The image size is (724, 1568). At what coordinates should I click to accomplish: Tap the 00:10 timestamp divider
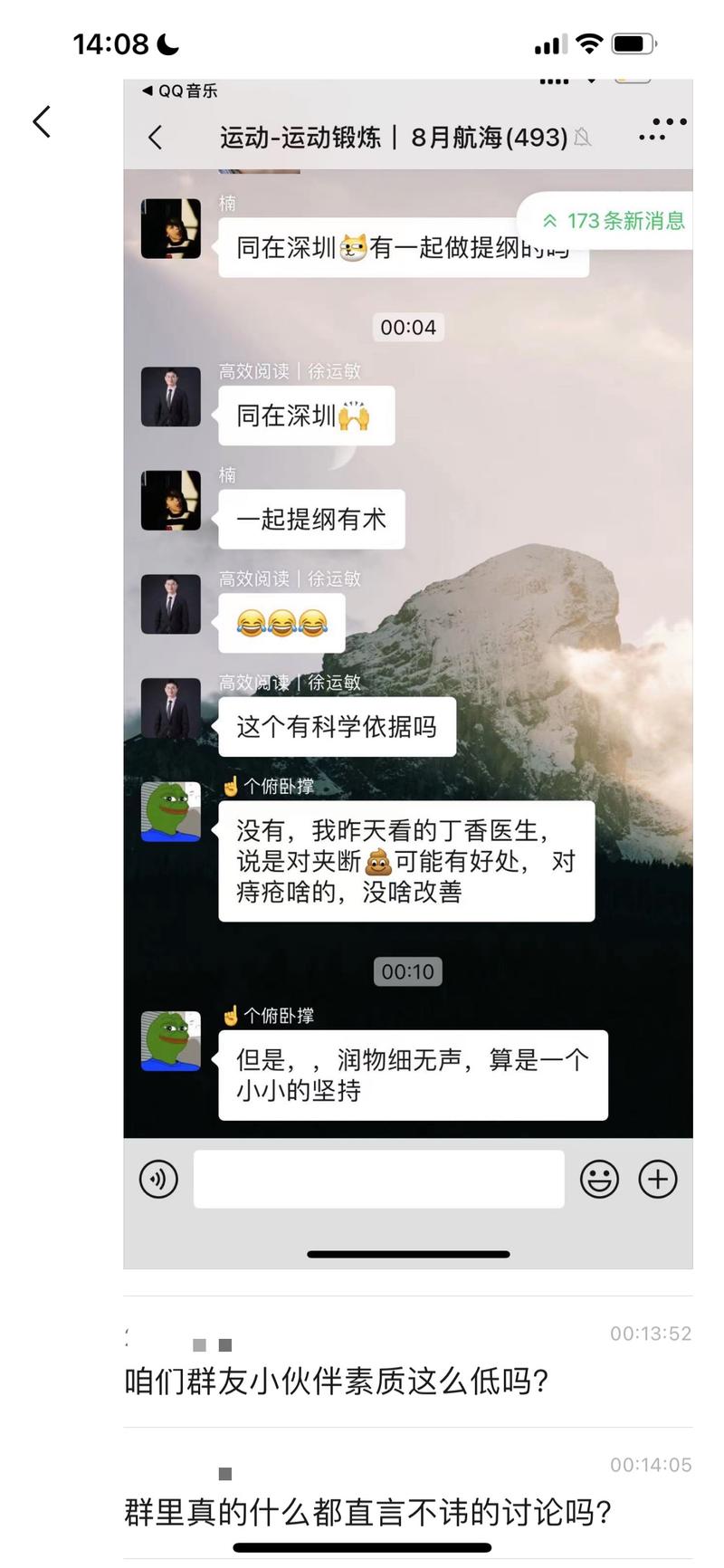tap(408, 971)
